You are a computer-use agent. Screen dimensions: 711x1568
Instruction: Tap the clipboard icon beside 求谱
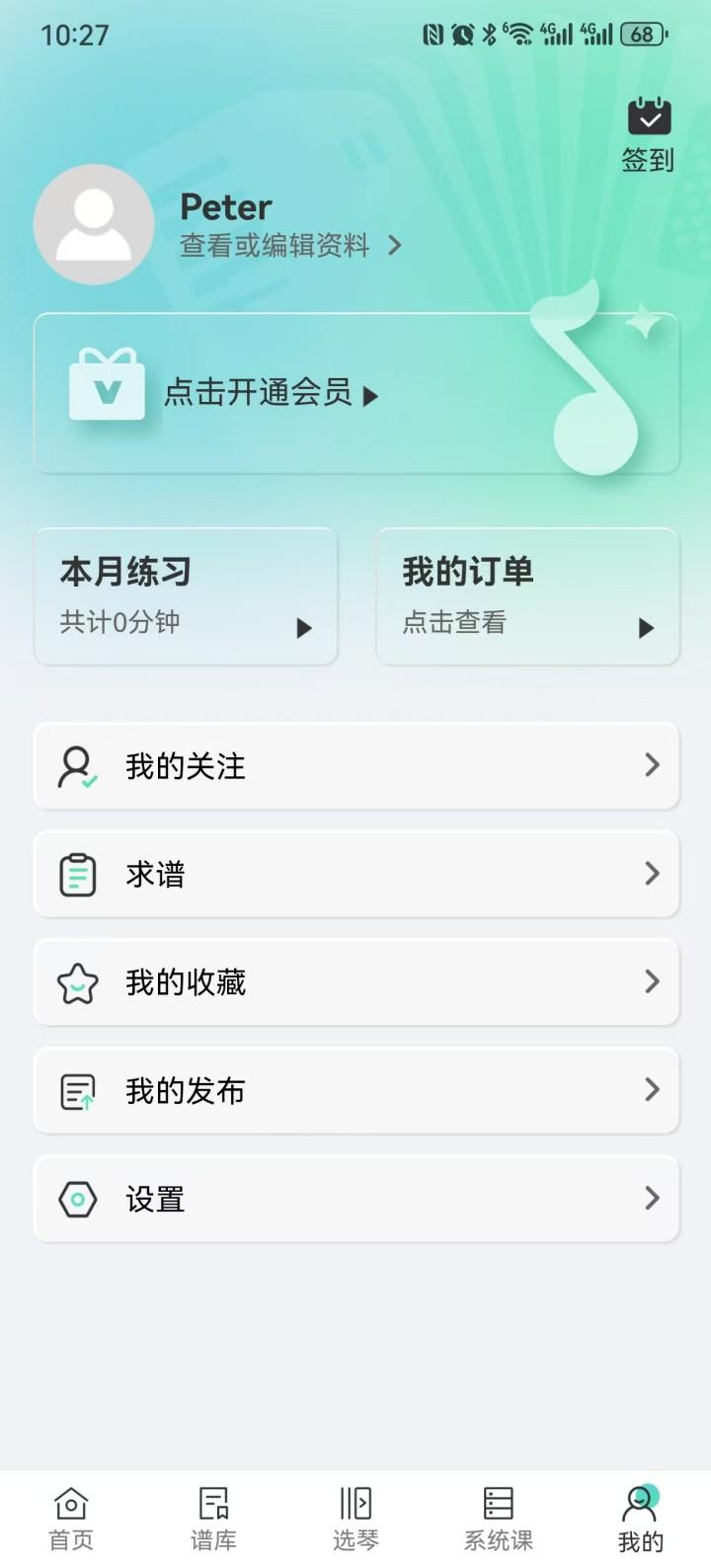[76, 873]
